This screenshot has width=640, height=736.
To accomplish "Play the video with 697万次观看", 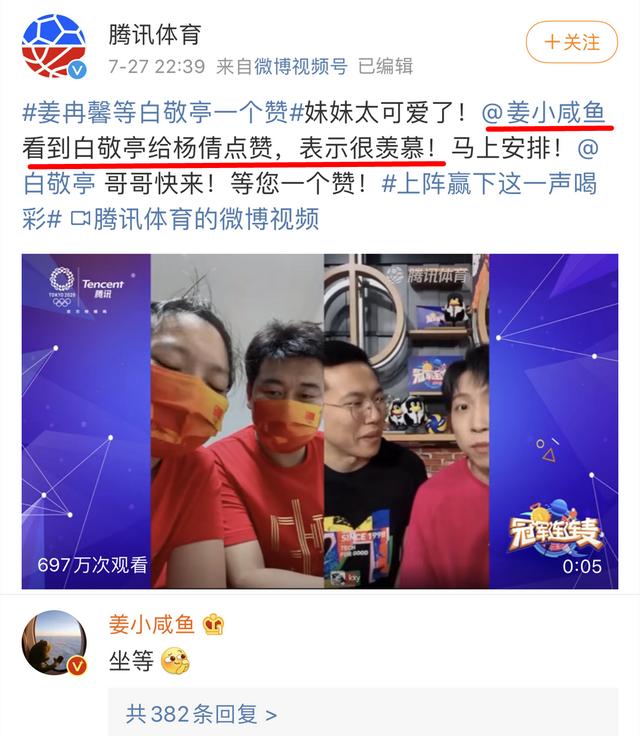I will 320,420.
